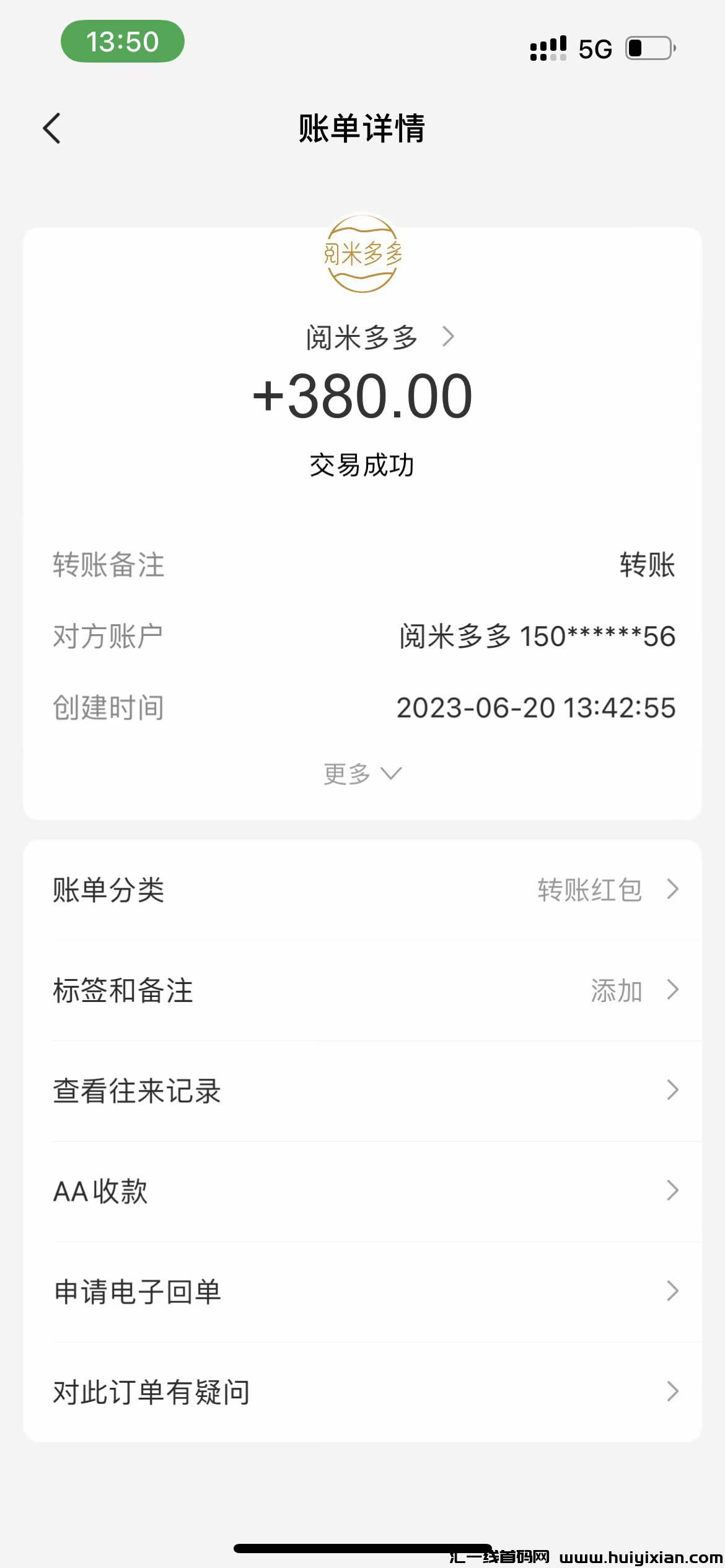
Task: Expand 更多 to show more transaction details
Action: [362, 773]
